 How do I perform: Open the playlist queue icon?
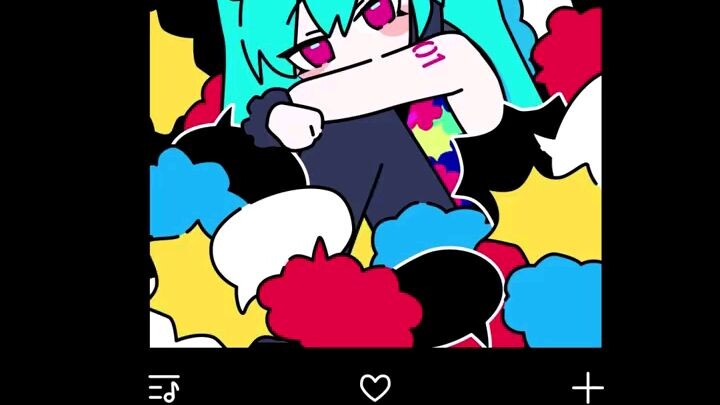[x=163, y=387]
